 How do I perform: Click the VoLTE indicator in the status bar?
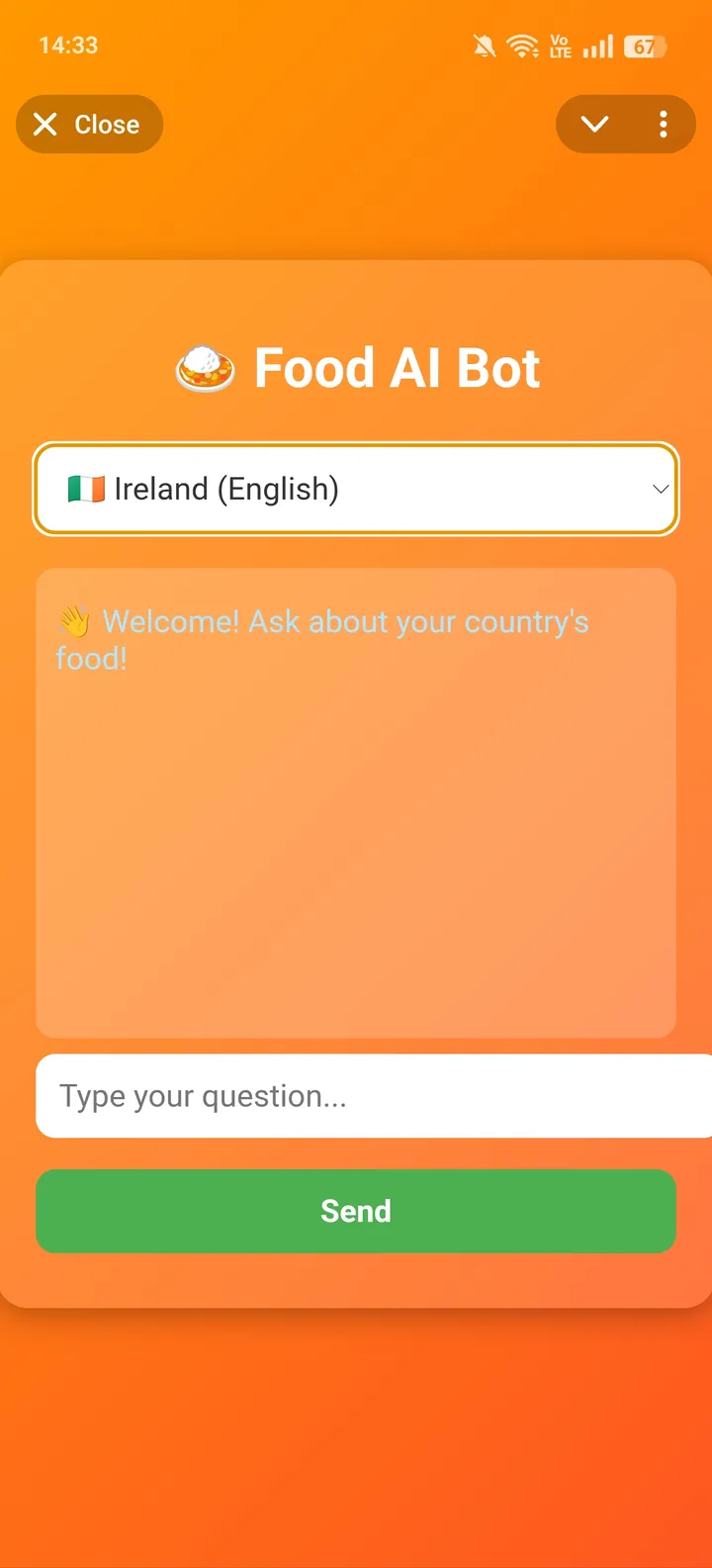[560, 45]
